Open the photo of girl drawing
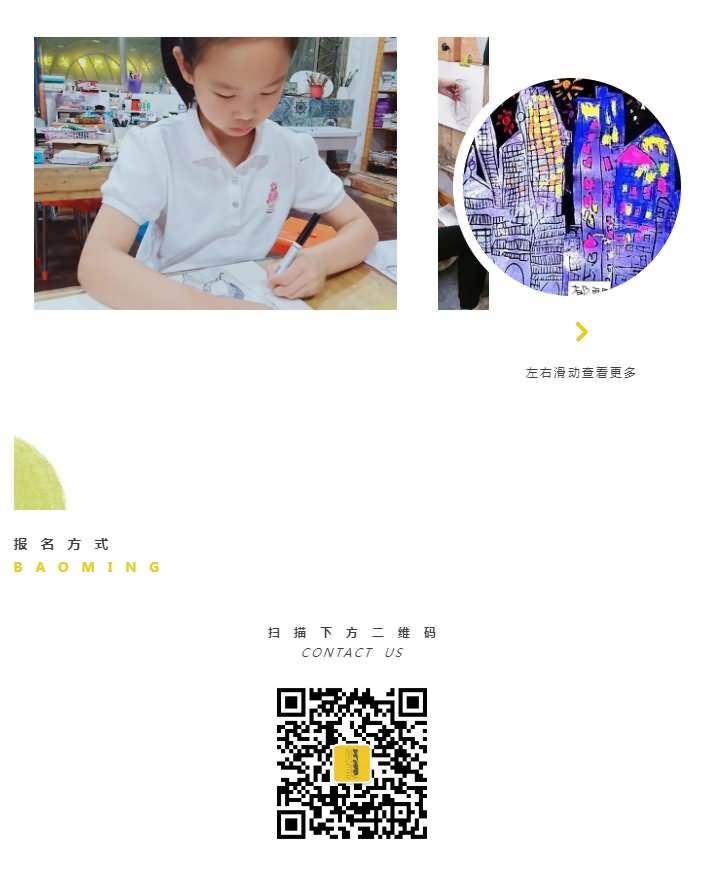The height and width of the screenshot is (879, 715). point(215,173)
